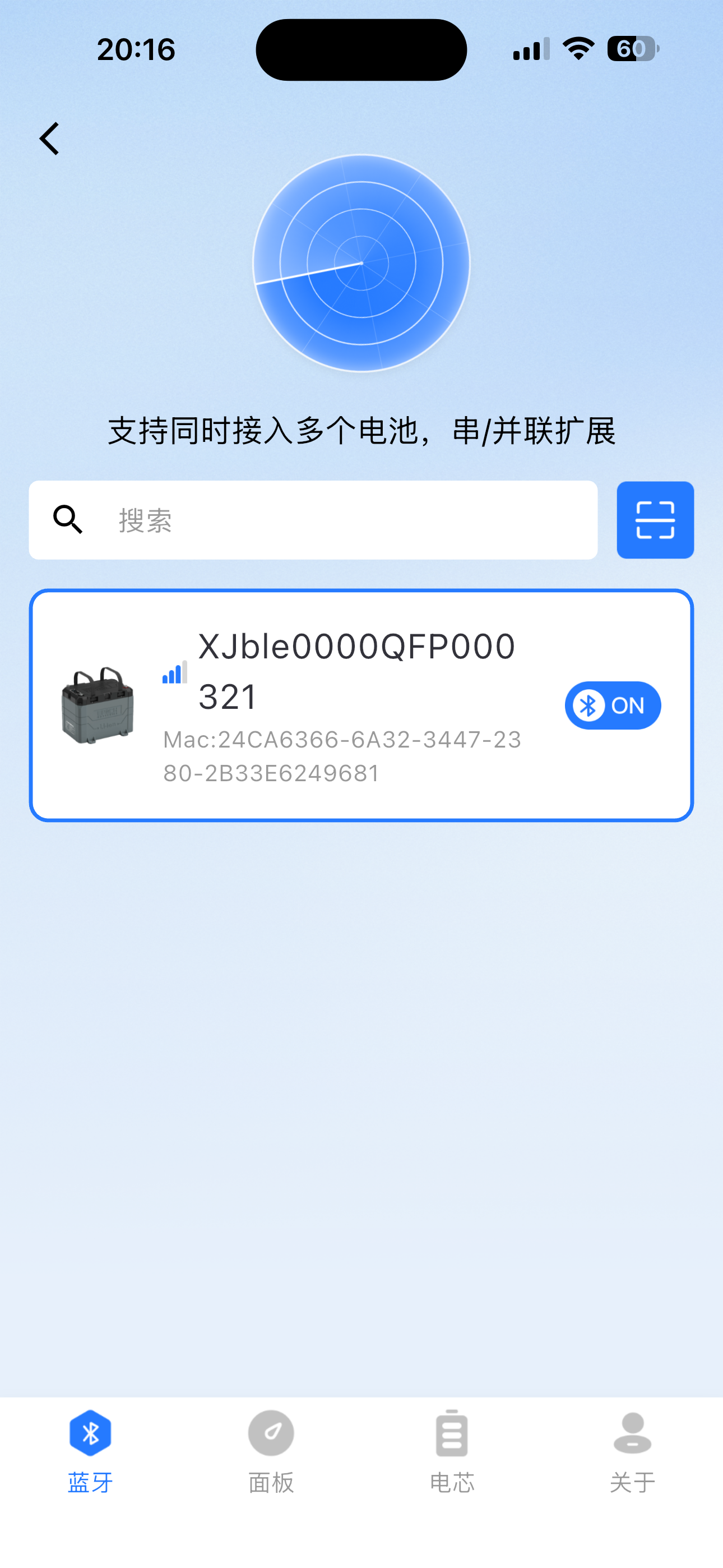
Task: Open the QR scan button
Action: pyautogui.click(x=655, y=520)
